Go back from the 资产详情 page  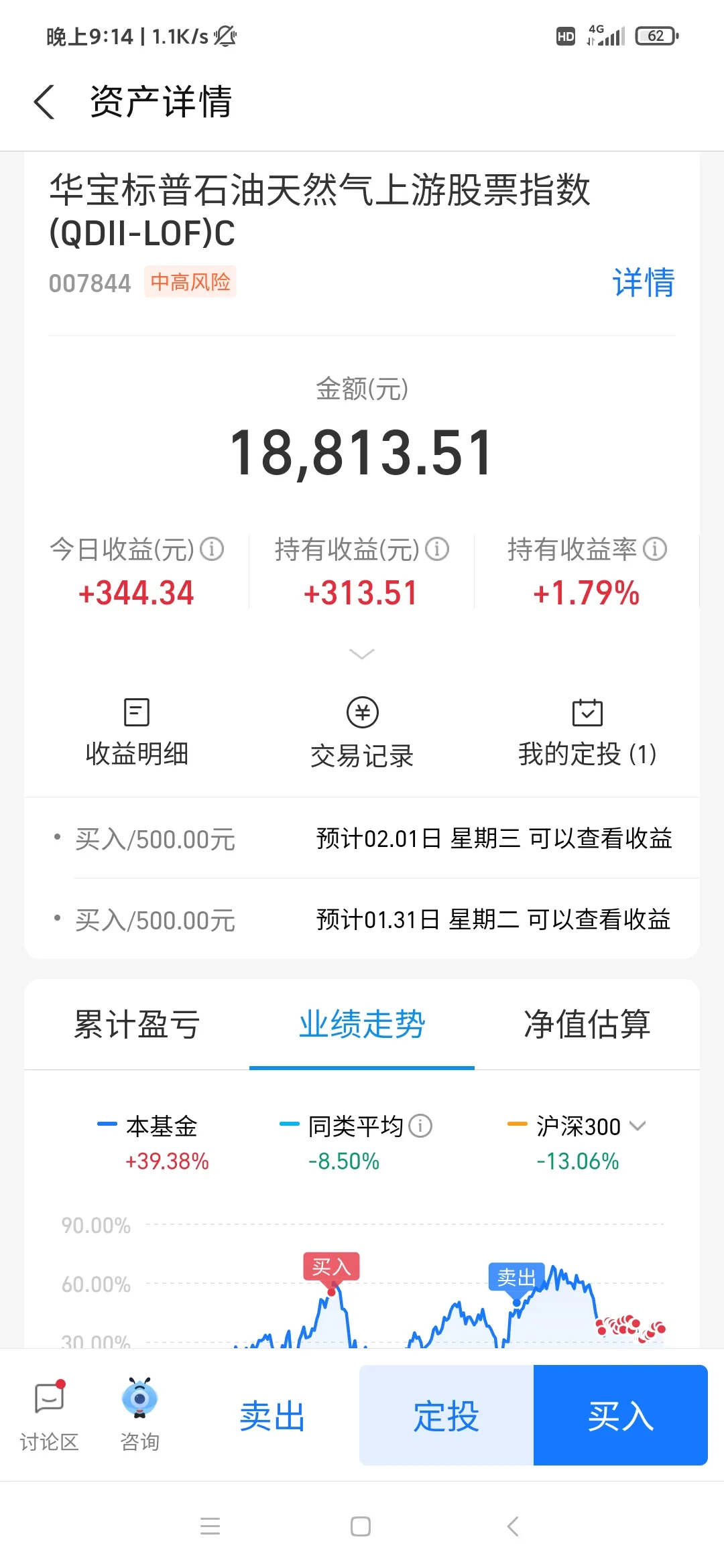tap(44, 103)
